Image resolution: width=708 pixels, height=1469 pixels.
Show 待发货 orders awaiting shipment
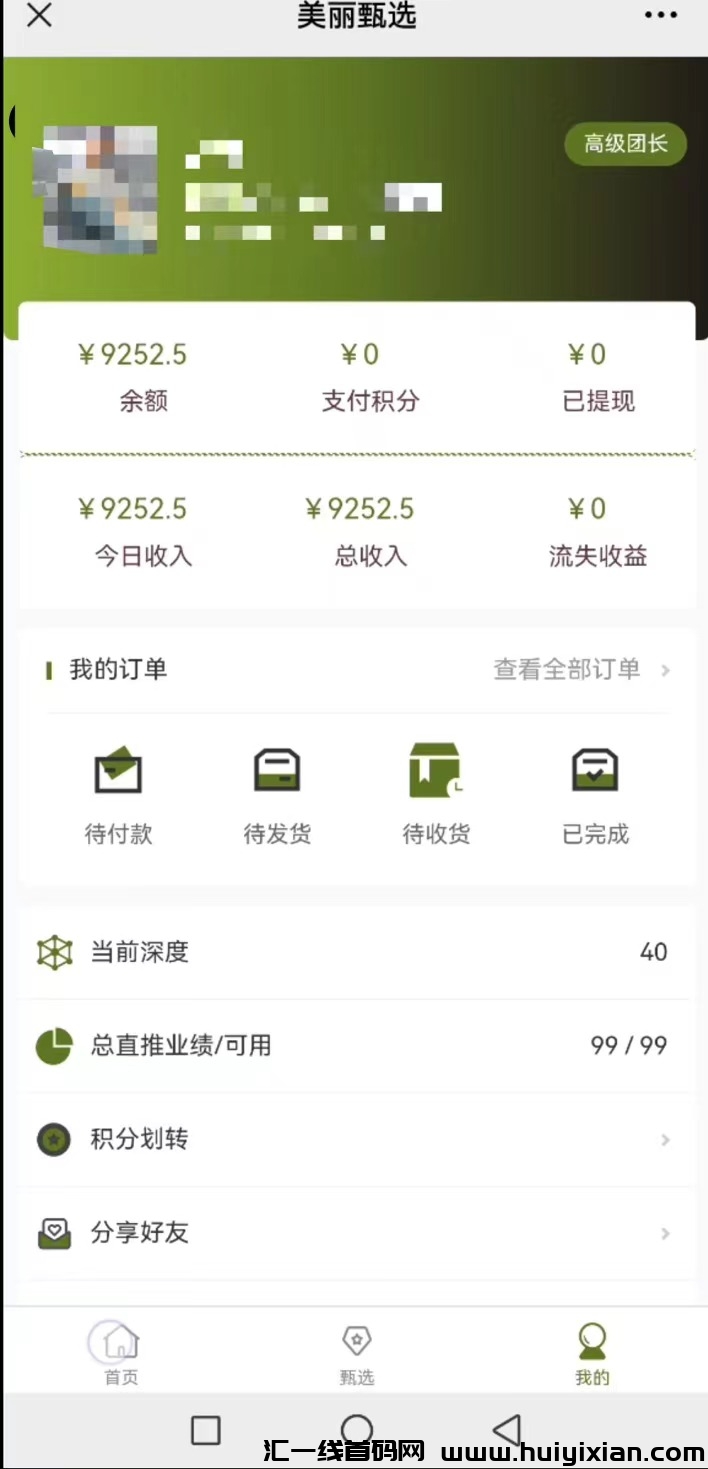pos(277,796)
